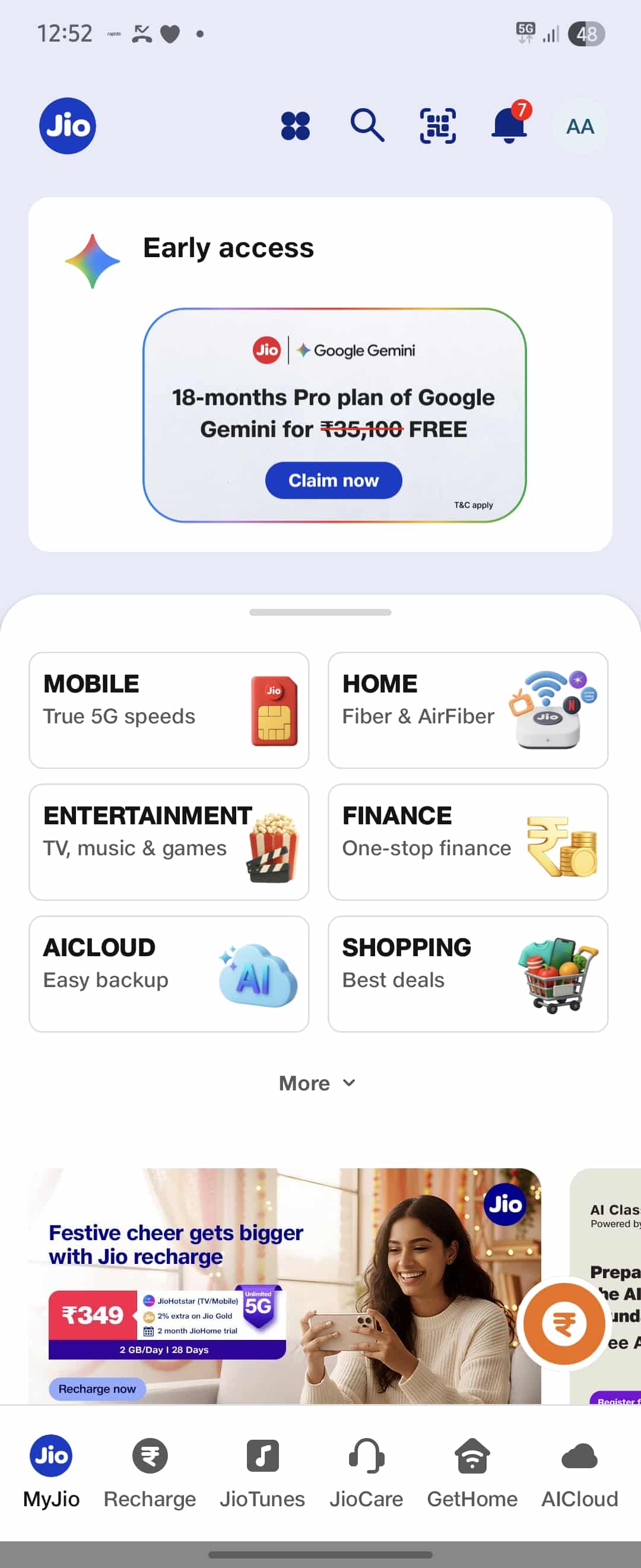Viewport: 641px width, 1568px height.
Task: Launch the QR code scanner
Action: pyautogui.click(x=438, y=126)
